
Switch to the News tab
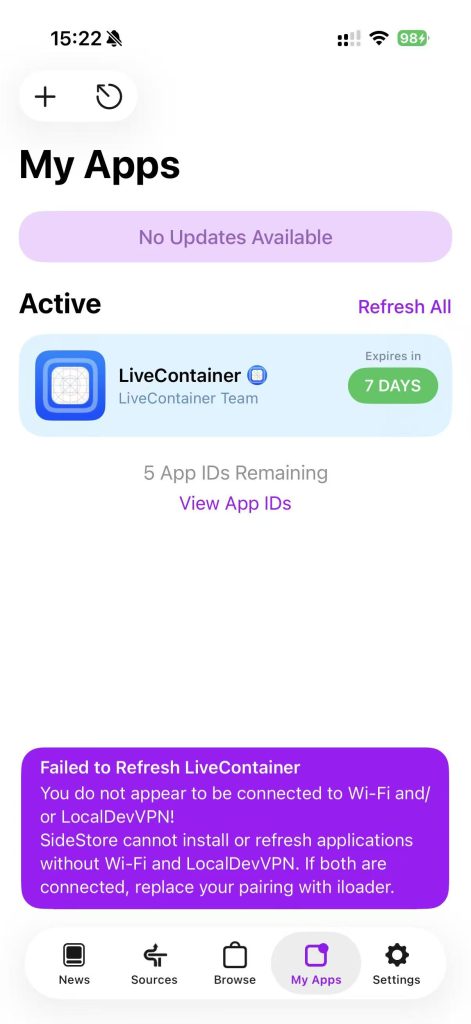tap(74, 965)
